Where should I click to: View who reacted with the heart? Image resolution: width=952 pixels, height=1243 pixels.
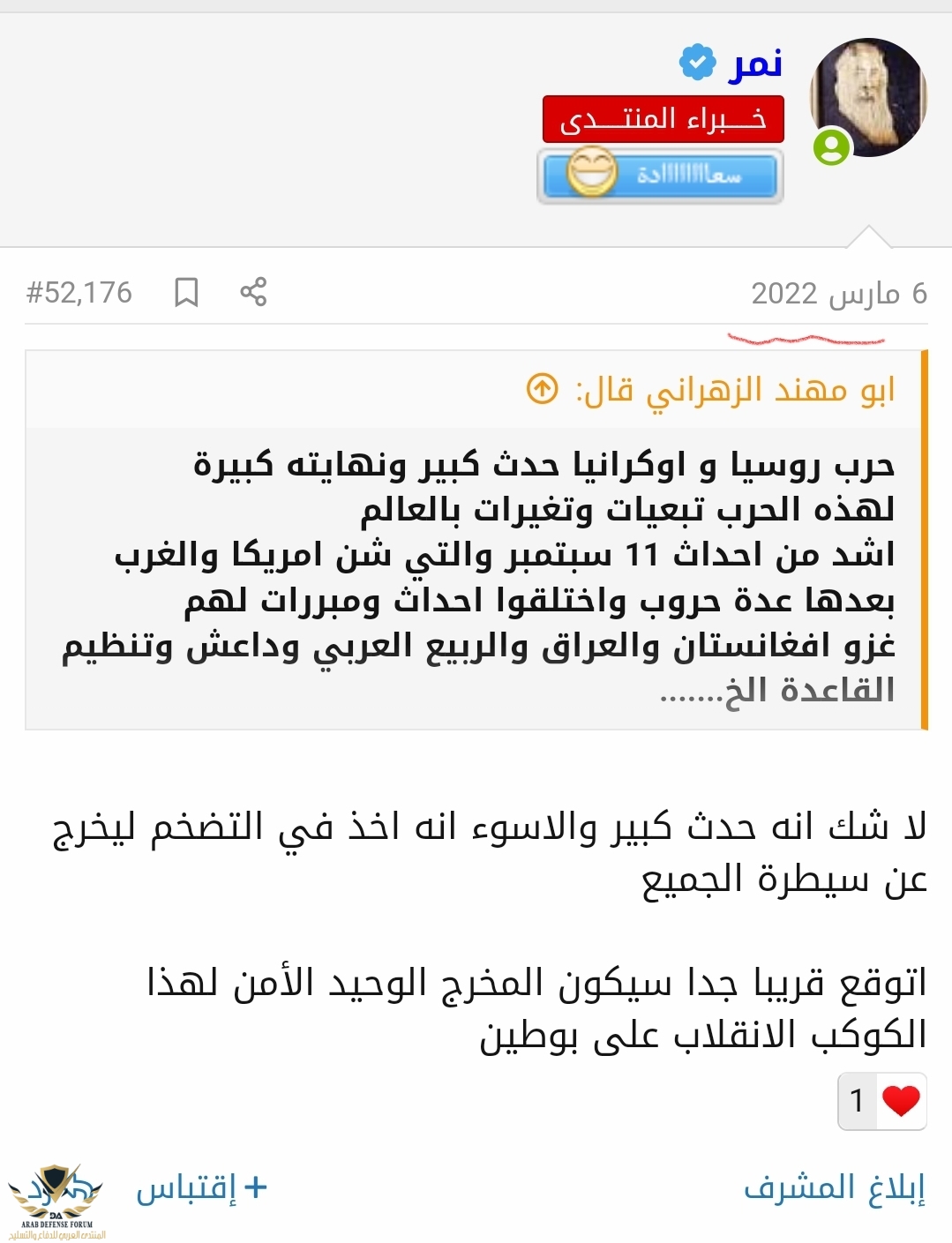pyautogui.click(x=882, y=1100)
